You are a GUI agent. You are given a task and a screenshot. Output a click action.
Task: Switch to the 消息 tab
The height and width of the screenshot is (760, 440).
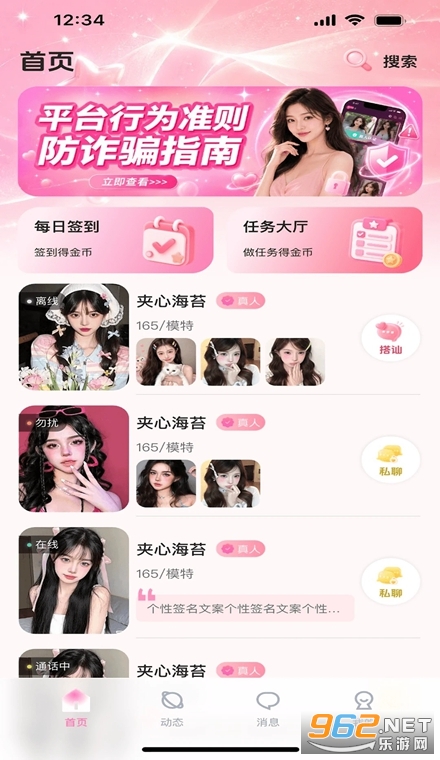267,708
